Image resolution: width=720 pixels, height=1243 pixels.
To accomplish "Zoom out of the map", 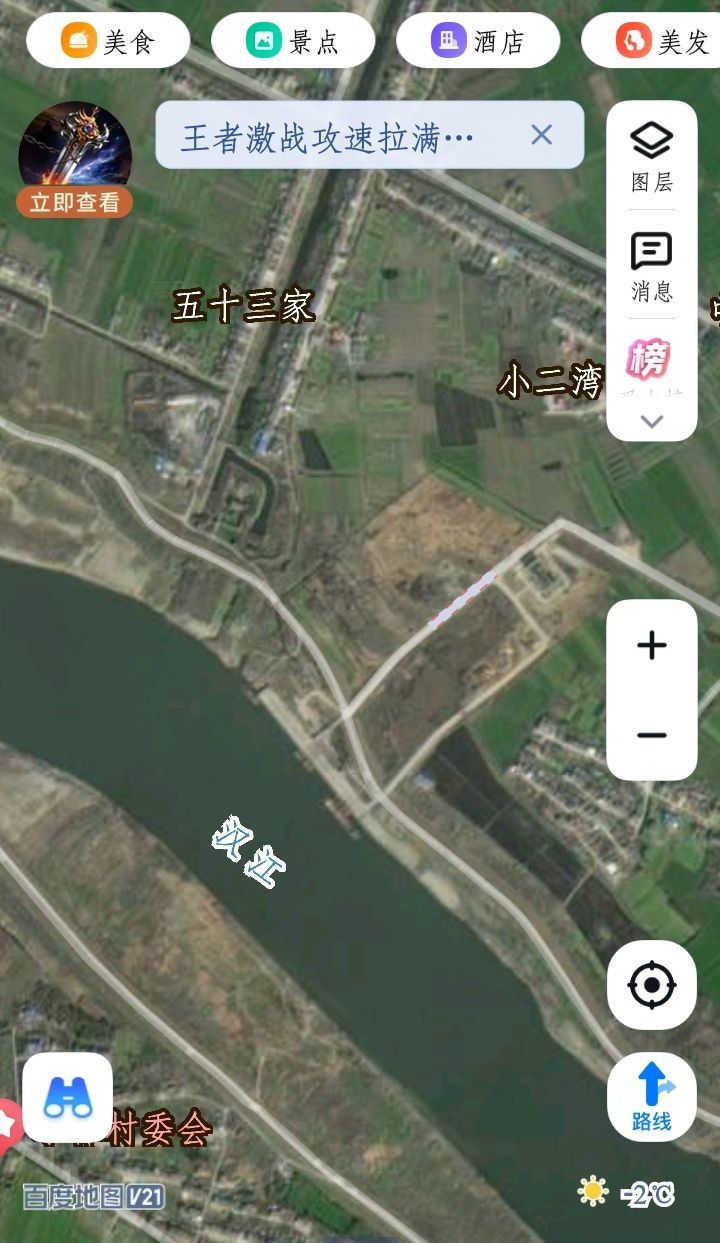I will pyautogui.click(x=652, y=736).
